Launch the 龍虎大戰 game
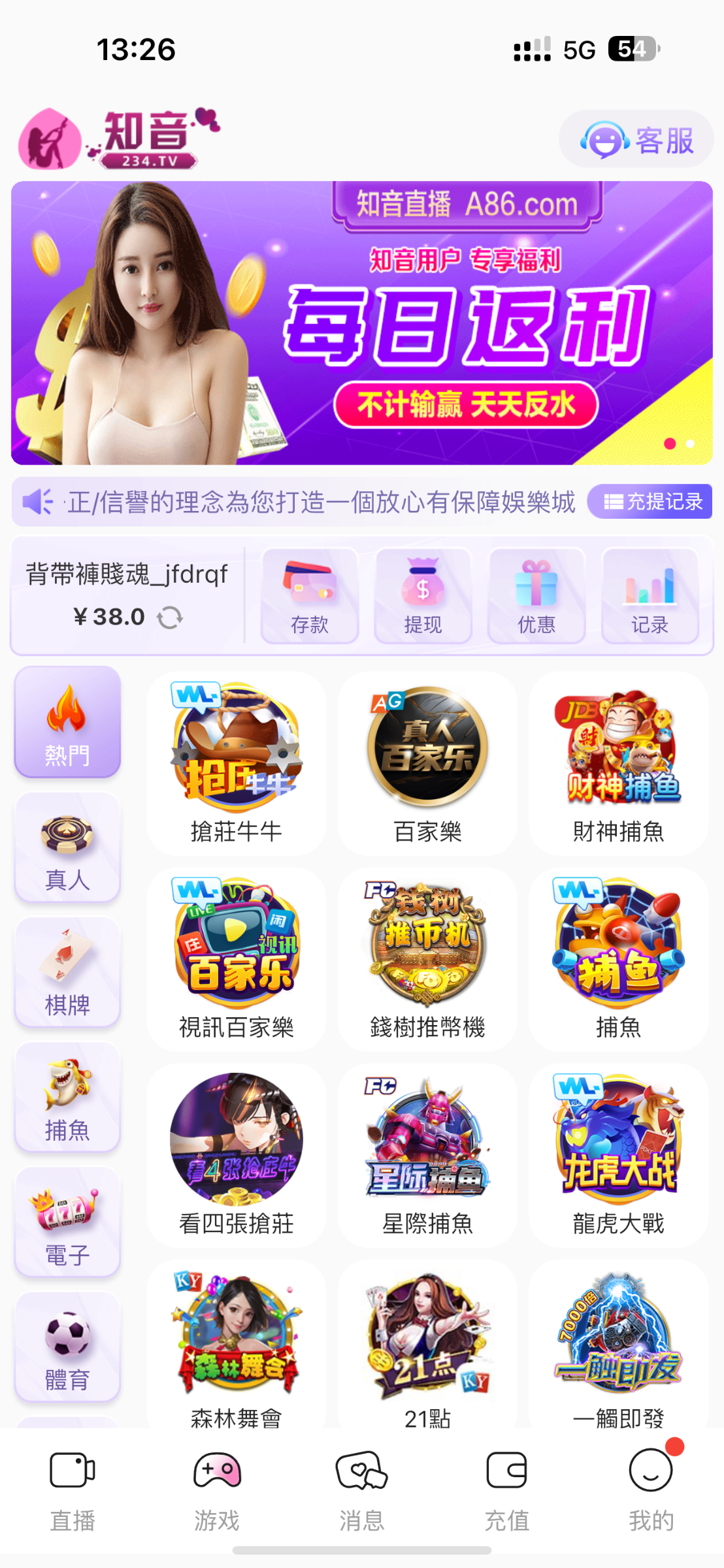This screenshot has height=1568, width=724. 618,1155
